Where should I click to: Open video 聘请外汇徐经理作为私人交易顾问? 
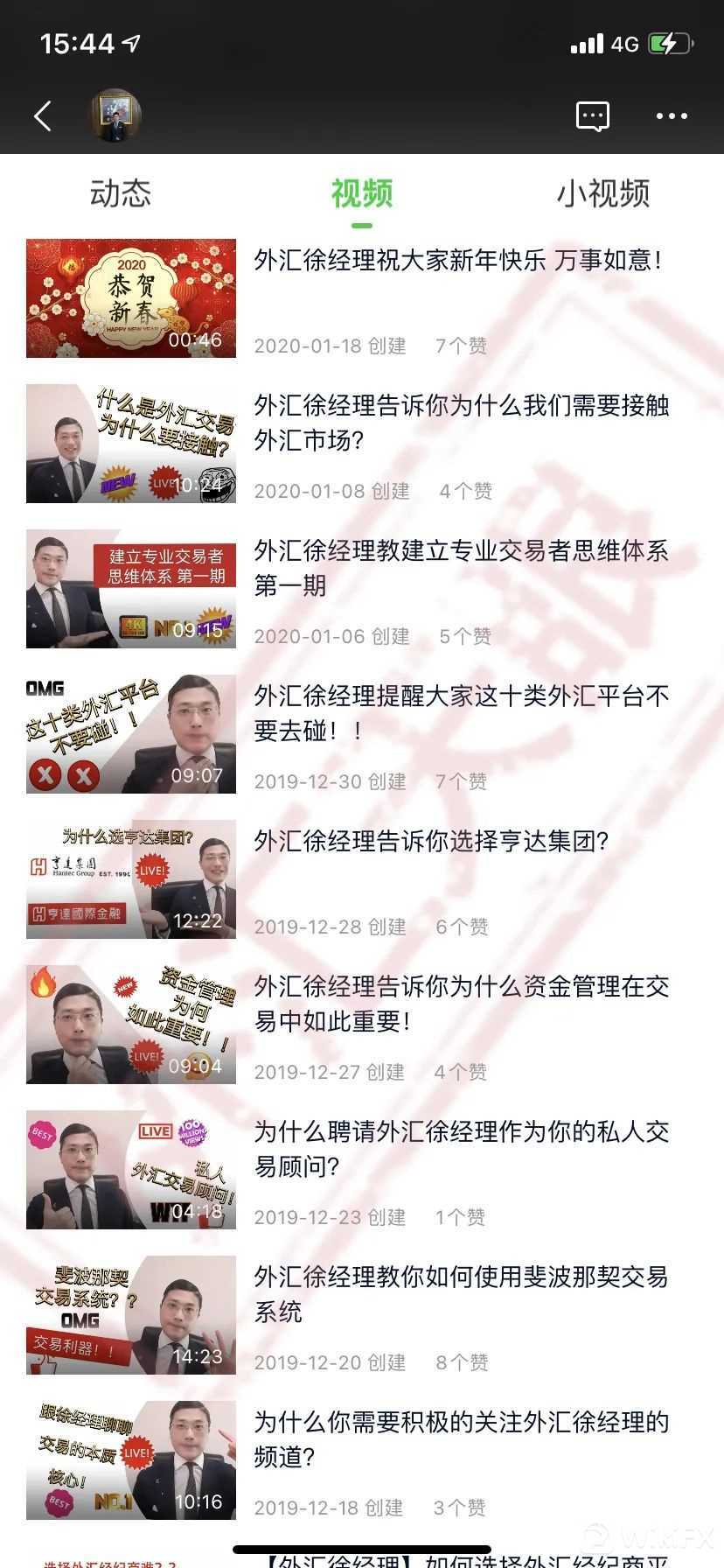pos(131,1170)
